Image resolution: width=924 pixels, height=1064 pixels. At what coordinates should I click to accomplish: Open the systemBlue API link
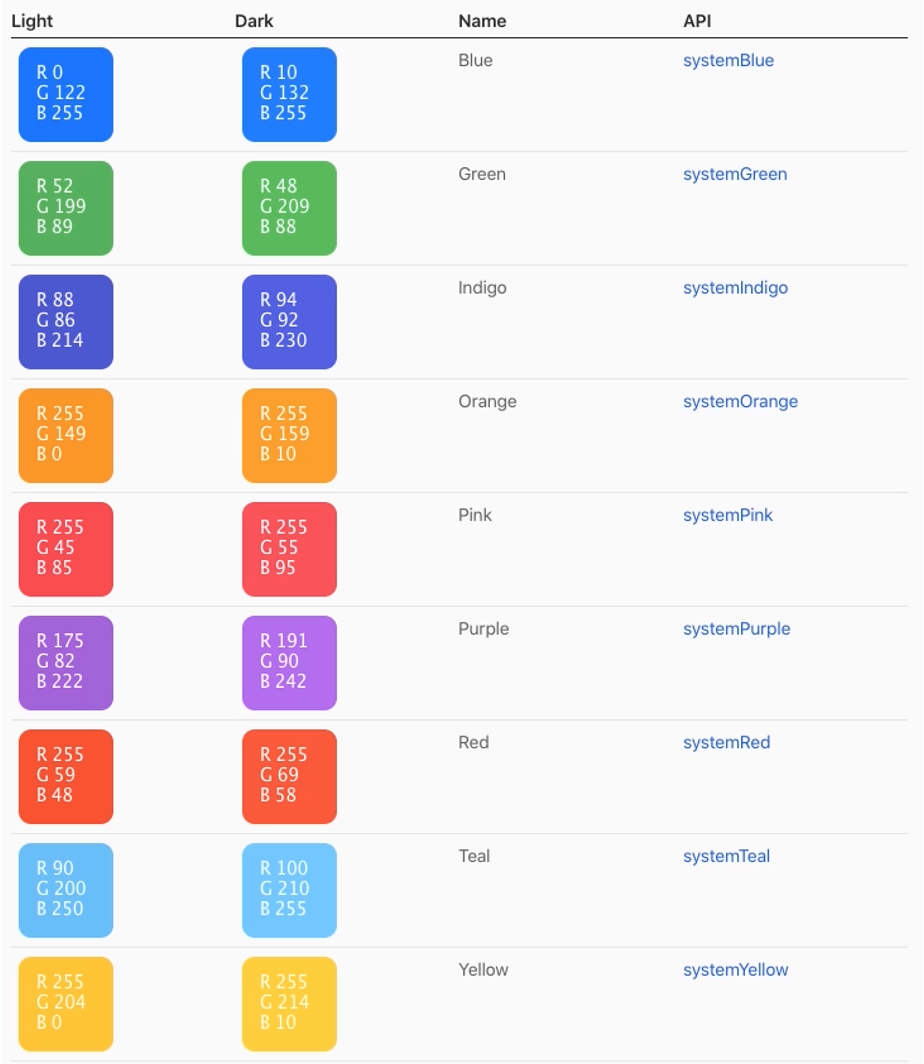tap(728, 60)
